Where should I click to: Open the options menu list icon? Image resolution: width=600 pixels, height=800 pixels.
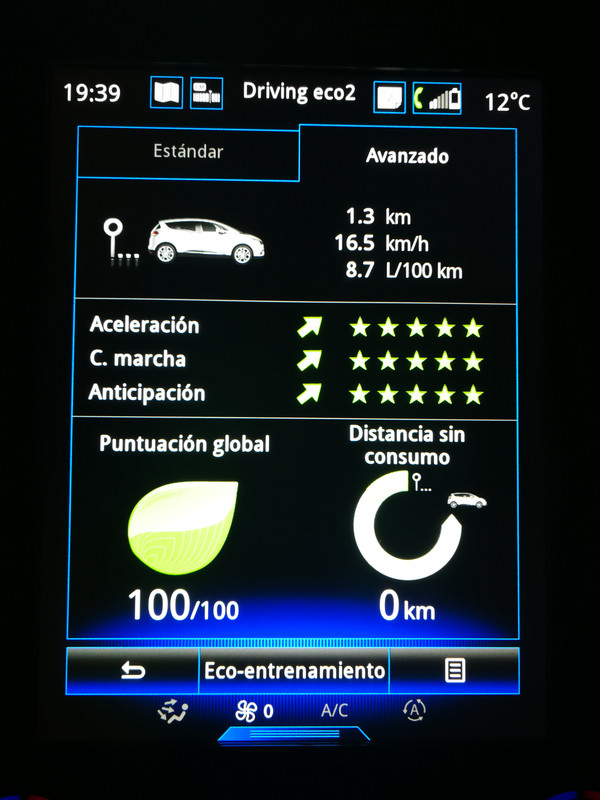click(454, 671)
